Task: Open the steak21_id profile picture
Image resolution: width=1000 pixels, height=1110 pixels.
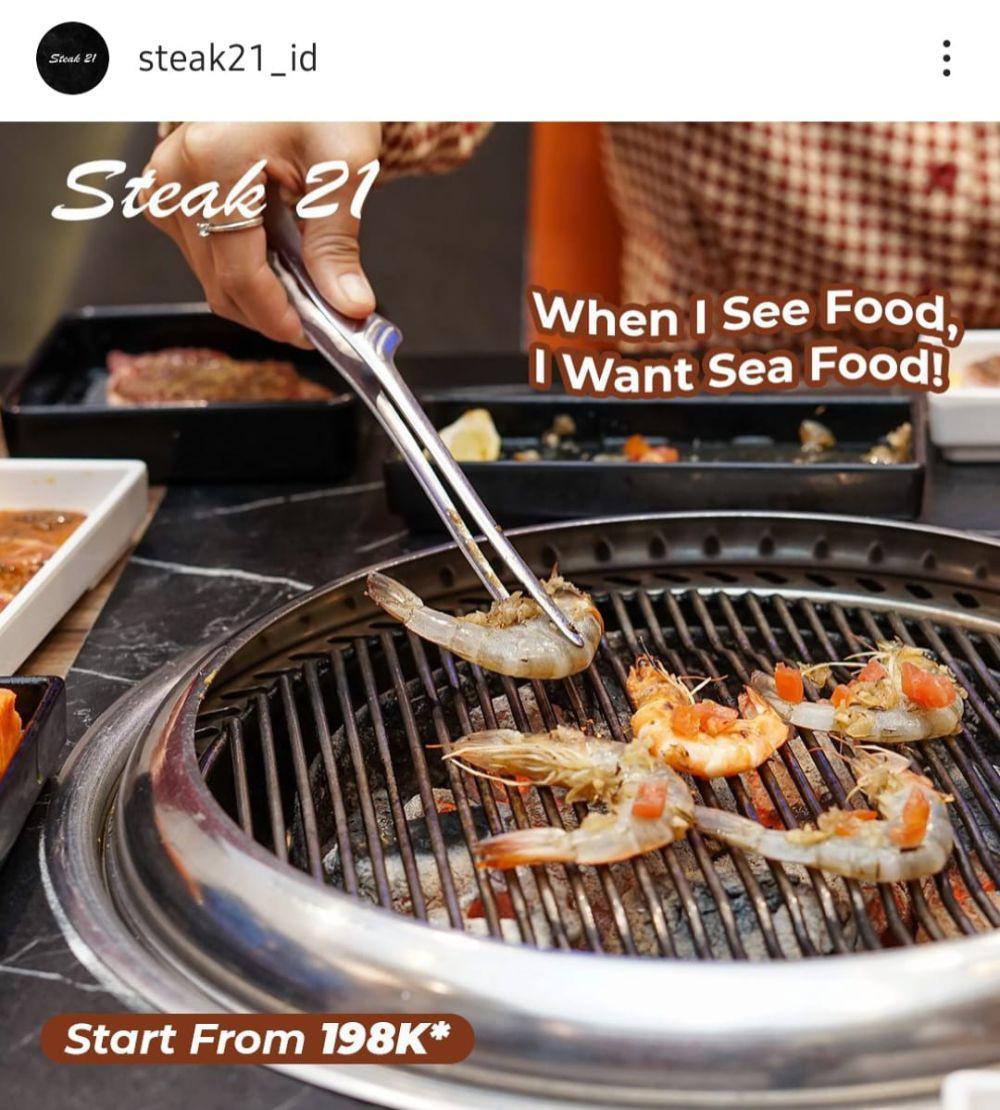Action: (72, 58)
